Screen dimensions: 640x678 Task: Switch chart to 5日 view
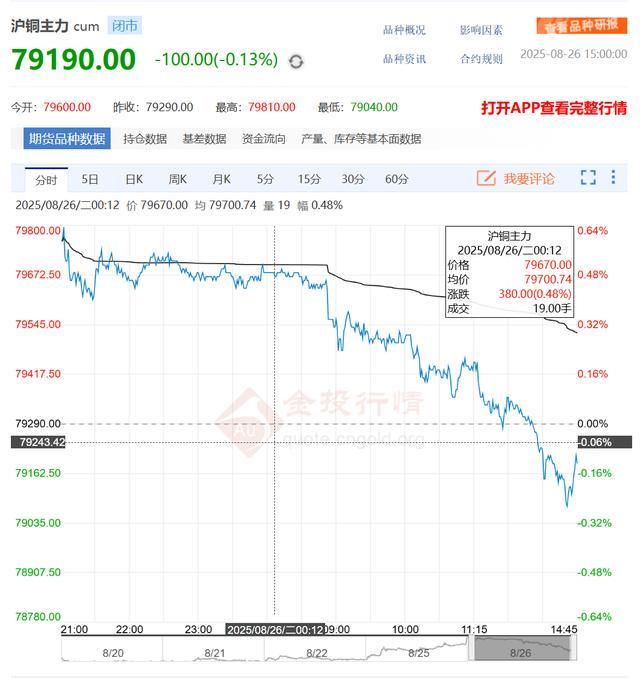pos(90,179)
